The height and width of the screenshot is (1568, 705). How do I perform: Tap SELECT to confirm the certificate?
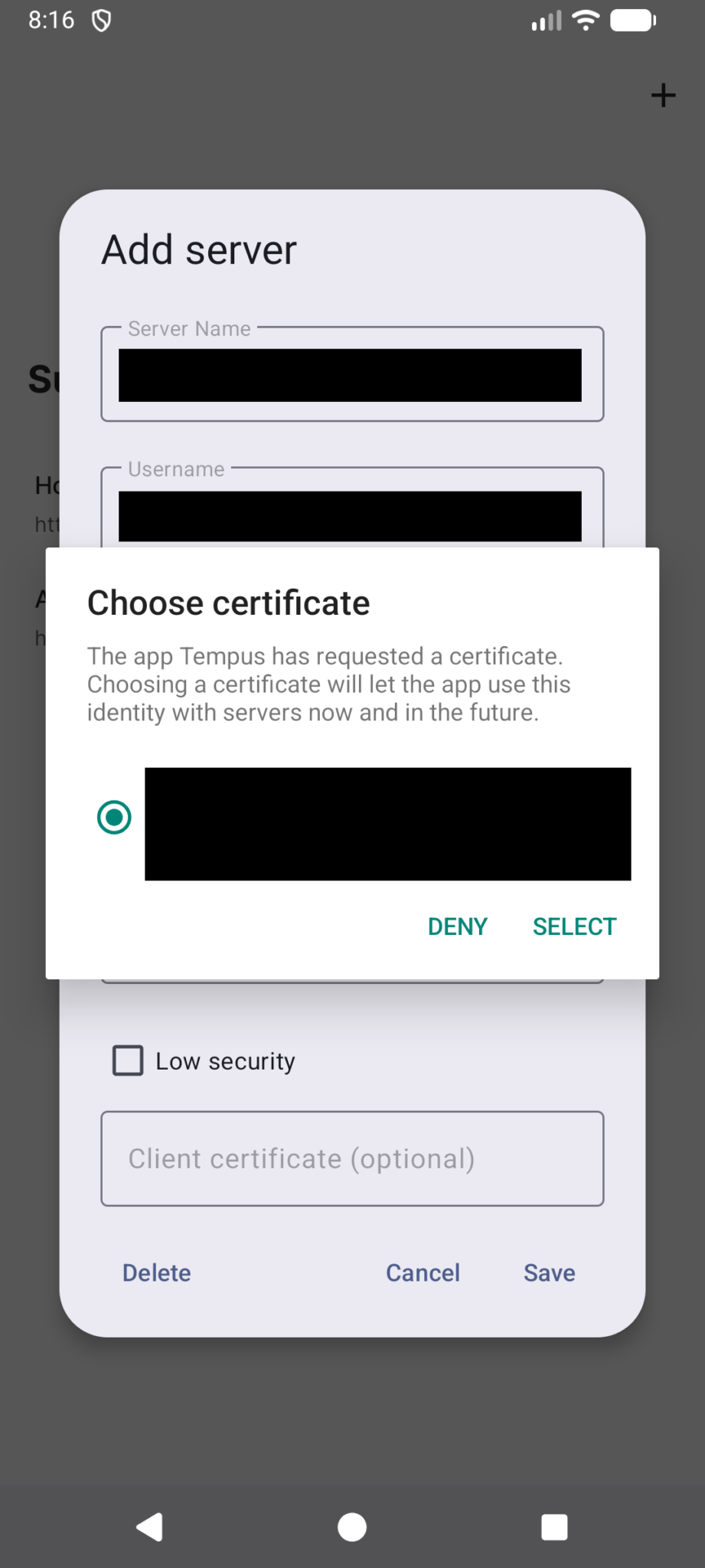tap(574, 926)
